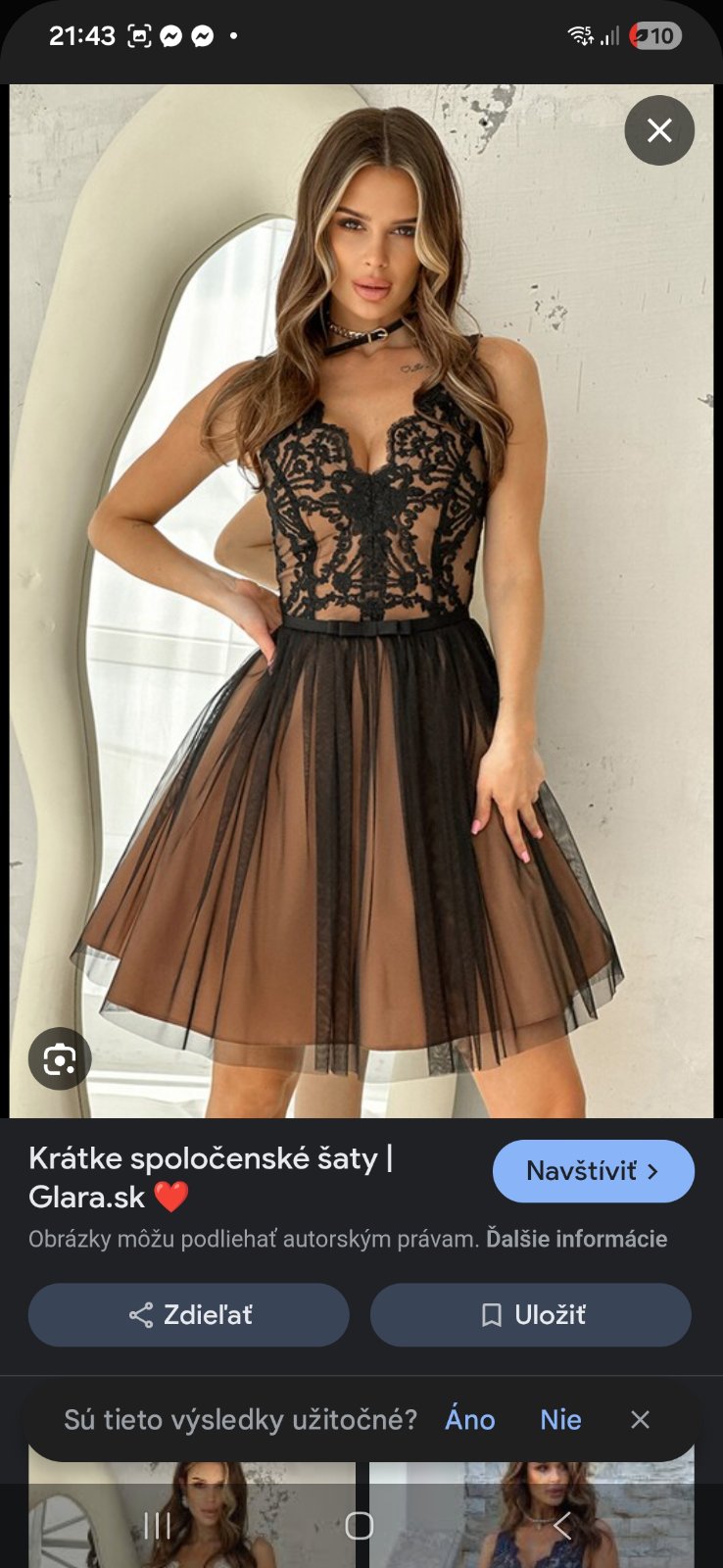Go to the home screen
The image size is (723, 1568).
pos(360,1526)
